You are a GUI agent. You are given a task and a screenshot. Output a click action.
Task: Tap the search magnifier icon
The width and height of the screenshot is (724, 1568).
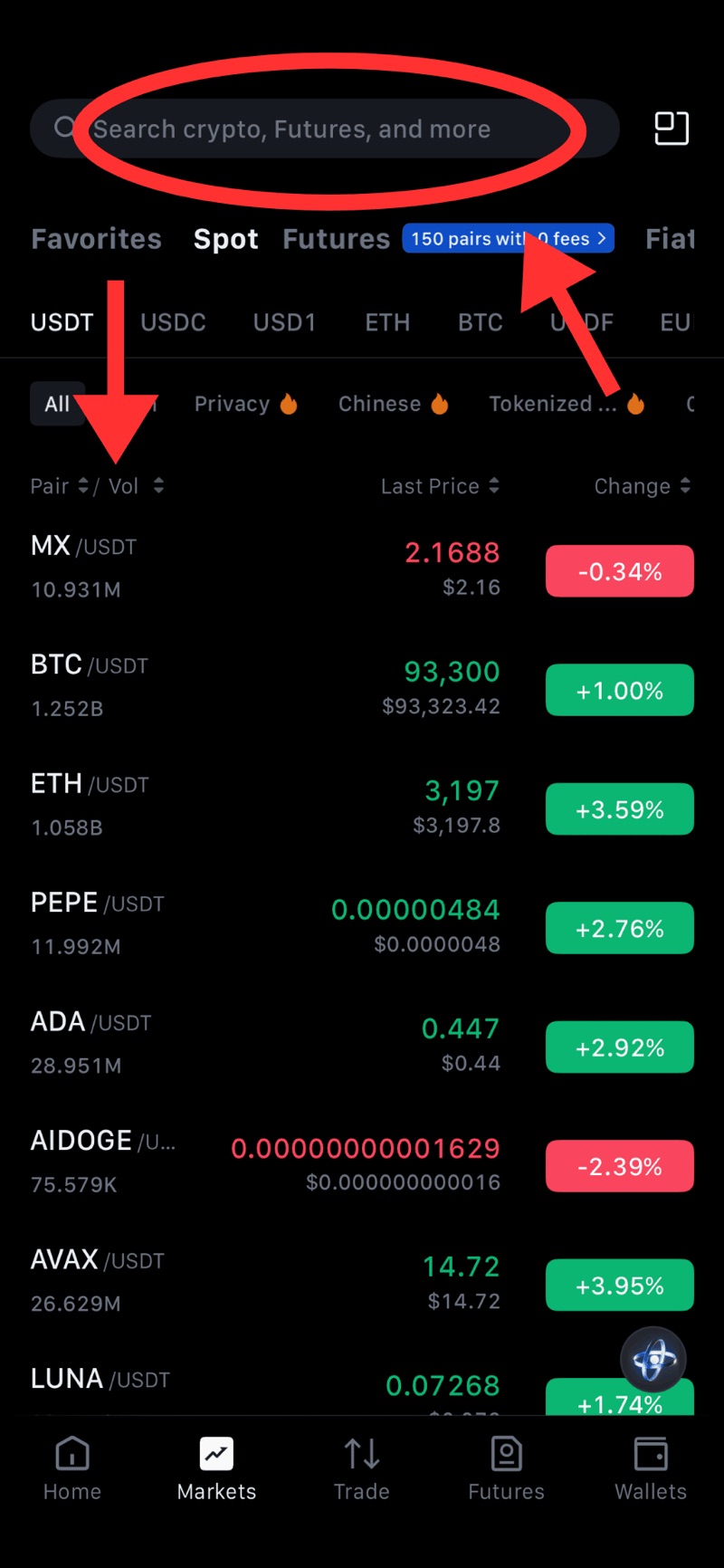tap(63, 129)
